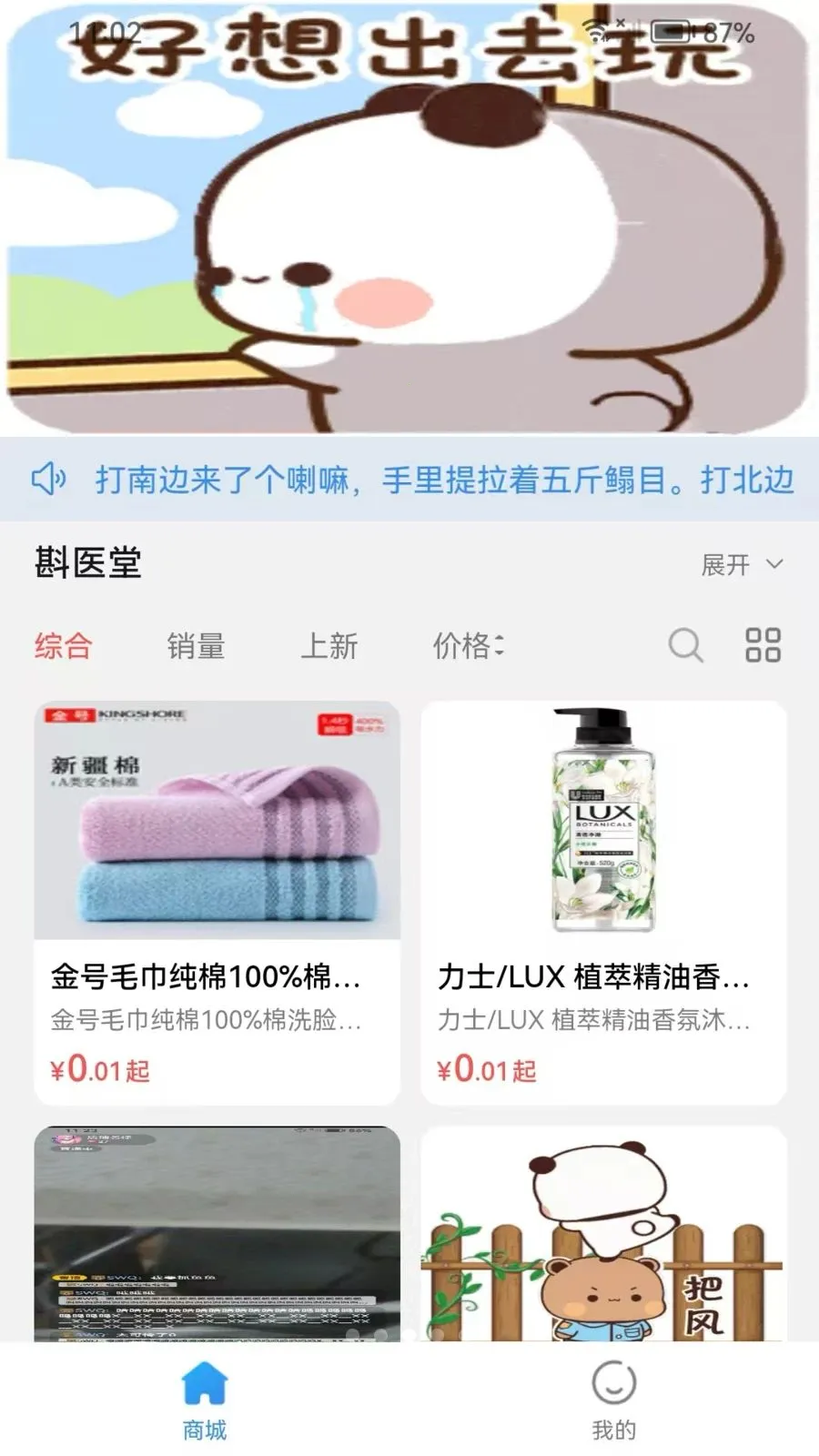Switch to grid view layout icon
819x1456 pixels.
(763, 646)
